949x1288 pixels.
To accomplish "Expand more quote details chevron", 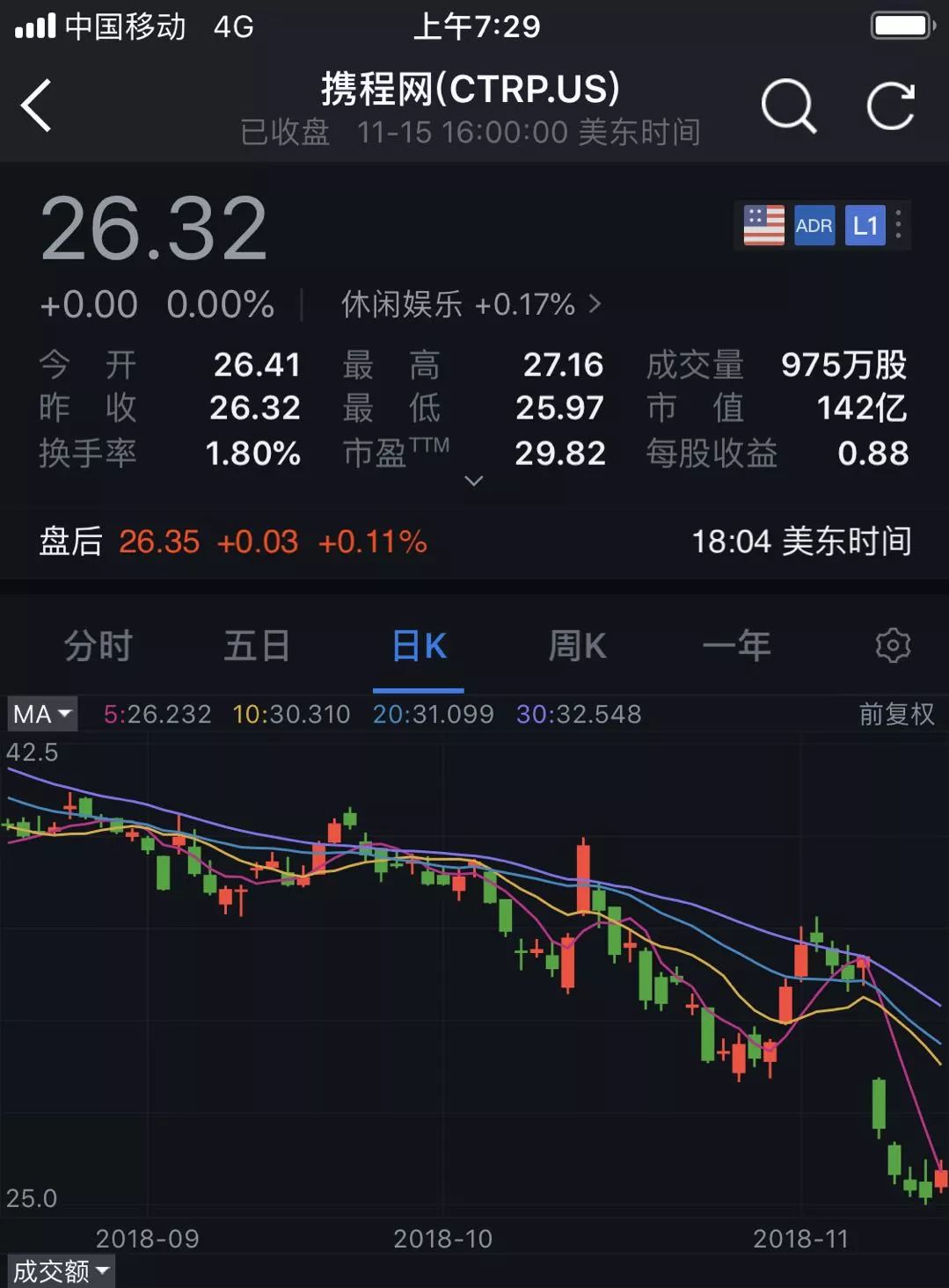I will click(x=474, y=480).
